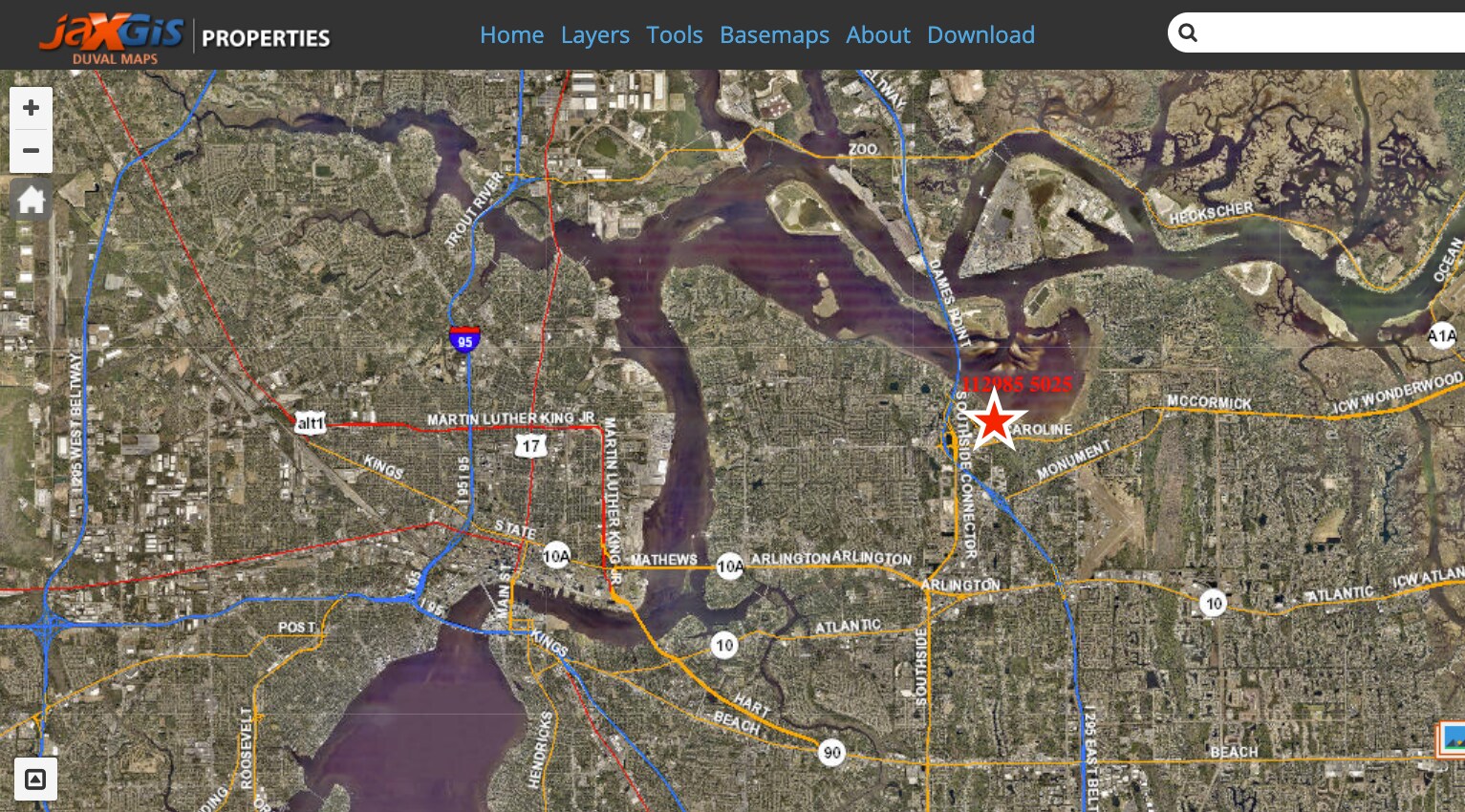This screenshot has width=1465, height=812.
Task: Zoom out of the map
Action: click(31, 151)
